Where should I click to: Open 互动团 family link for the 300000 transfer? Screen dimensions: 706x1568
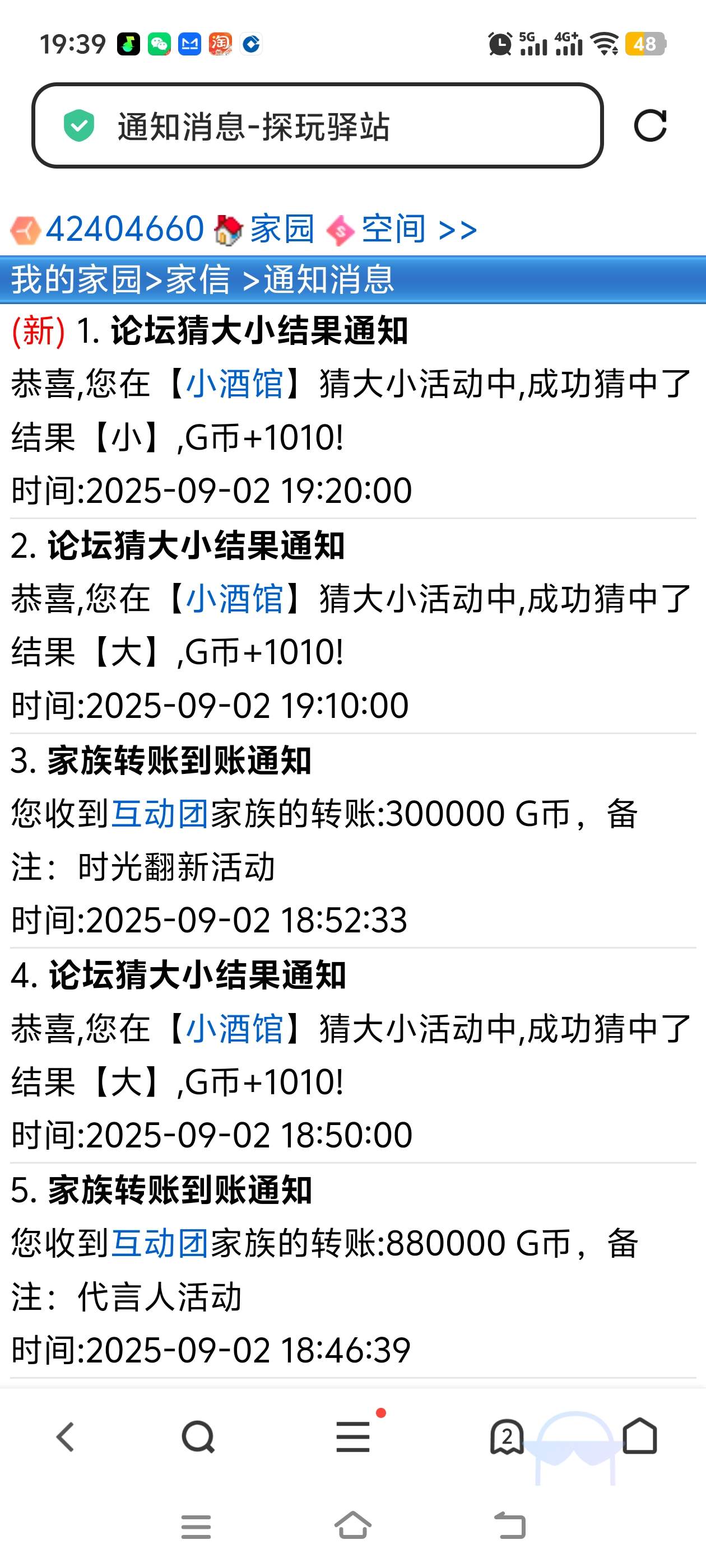click(160, 814)
